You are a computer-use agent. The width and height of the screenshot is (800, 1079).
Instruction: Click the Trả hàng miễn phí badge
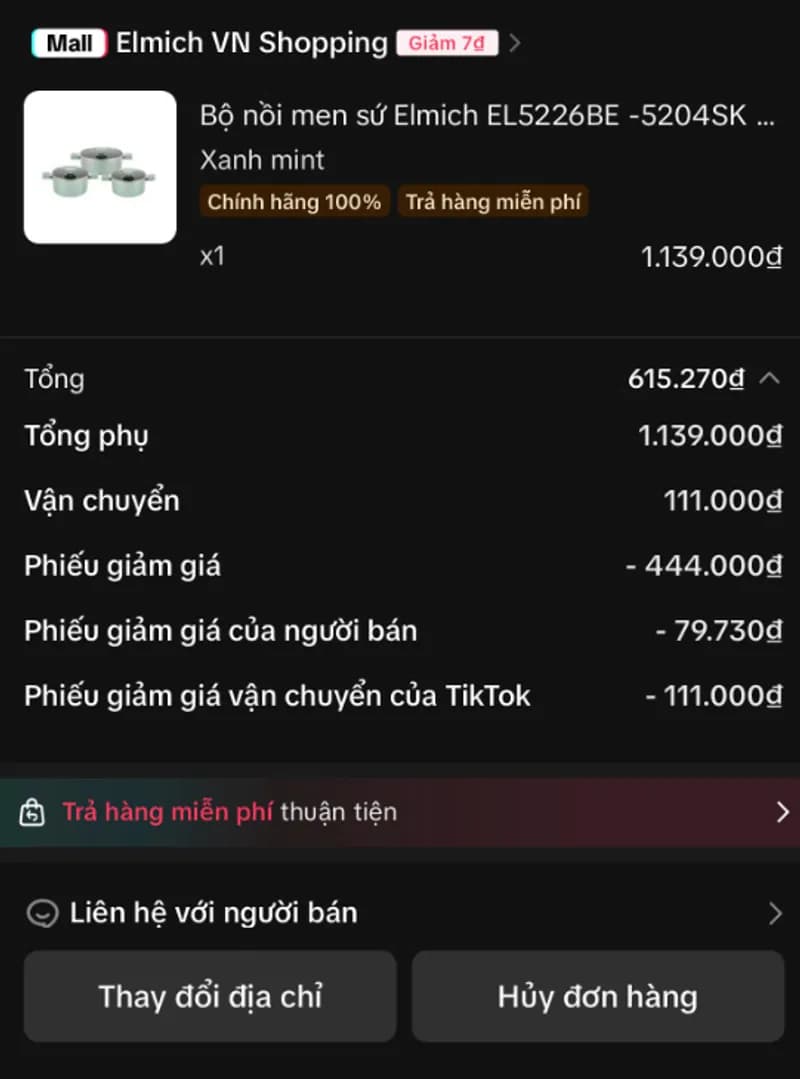point(493,201)
